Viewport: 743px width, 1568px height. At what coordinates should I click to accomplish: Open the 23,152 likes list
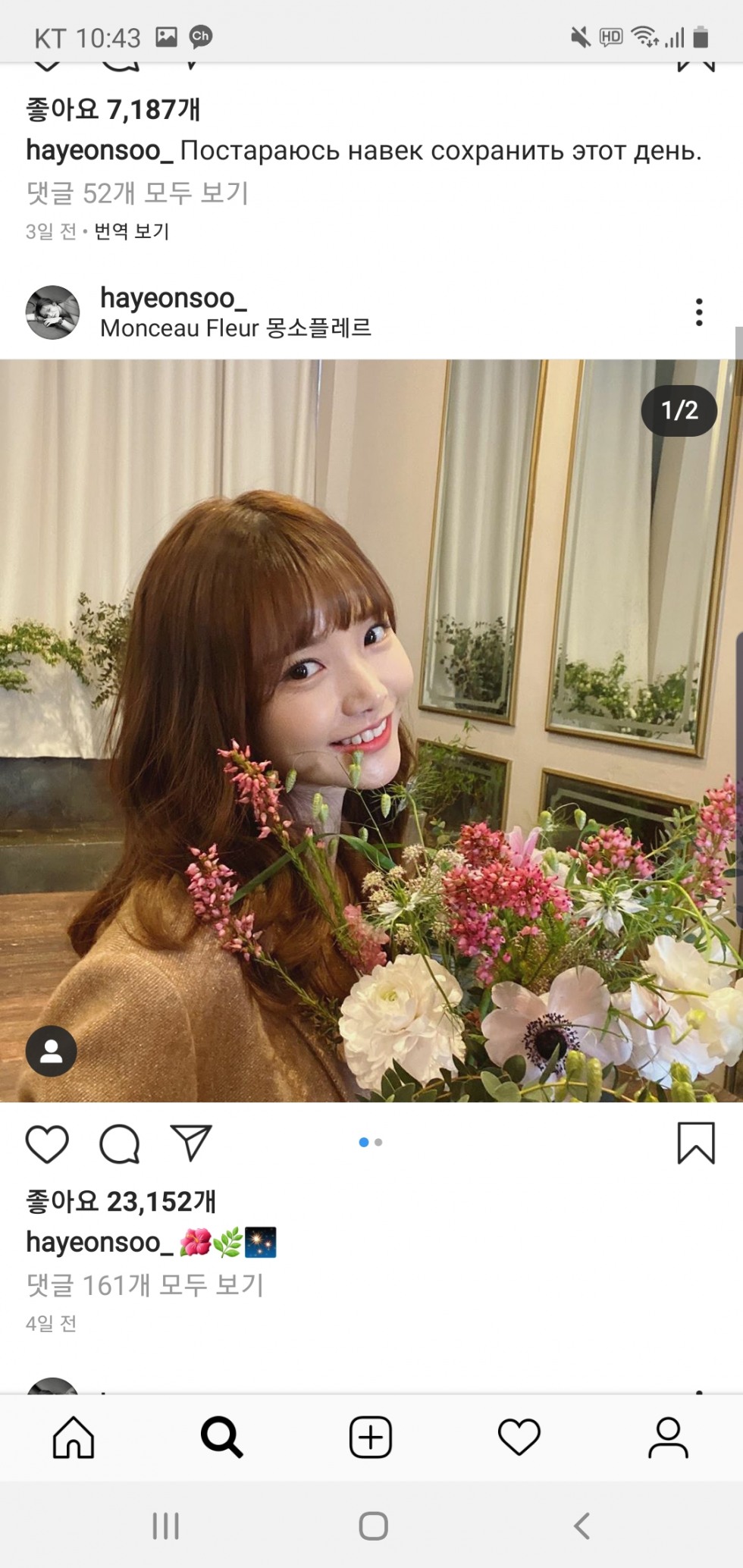coord(121,1201)
